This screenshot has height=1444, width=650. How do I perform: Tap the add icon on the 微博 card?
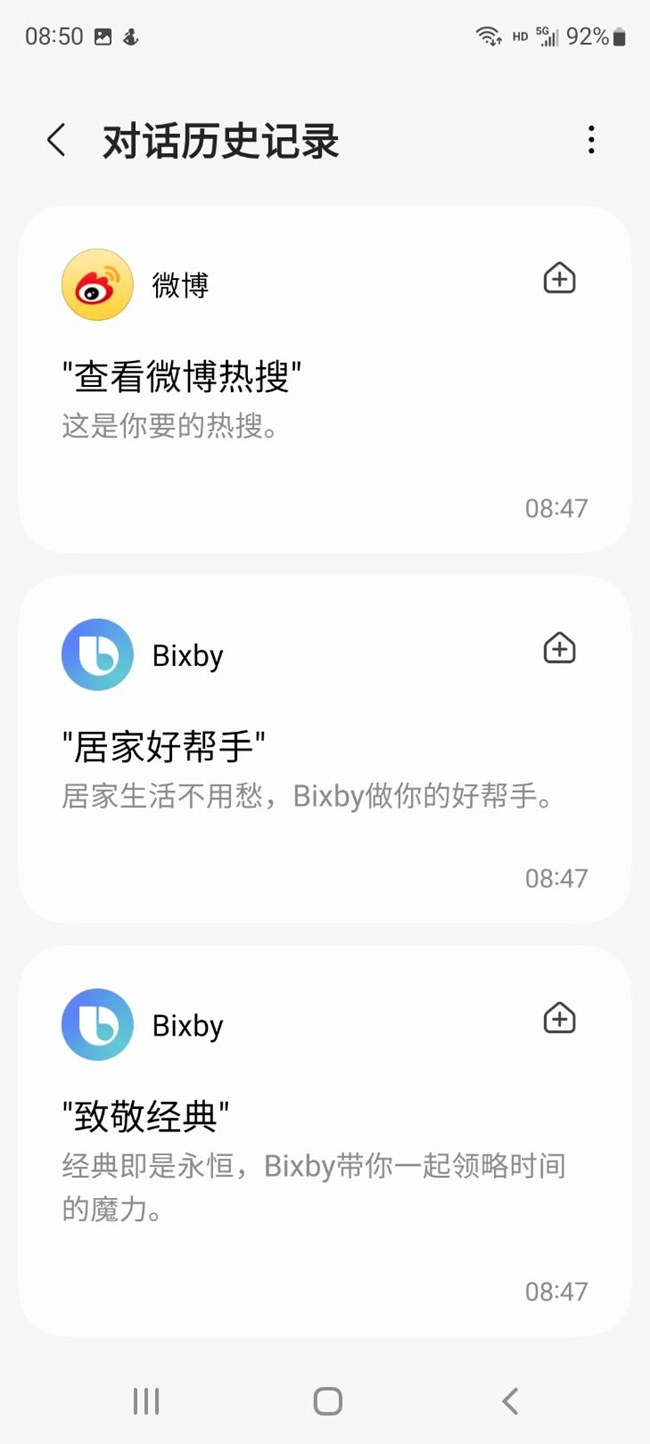(x=559, y=279)
